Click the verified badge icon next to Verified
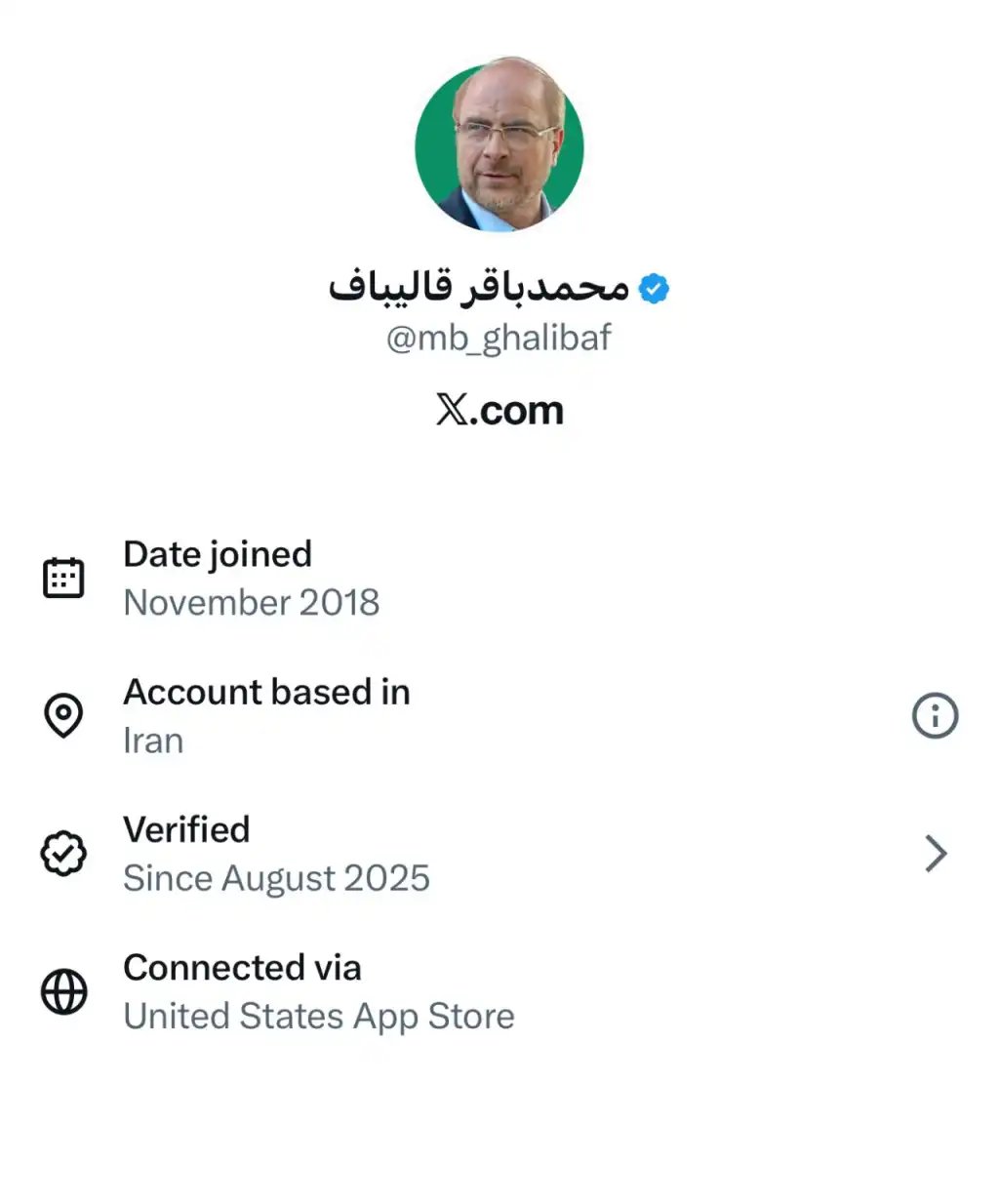This screenshot has height=1204, width=999. click(62, 853)
